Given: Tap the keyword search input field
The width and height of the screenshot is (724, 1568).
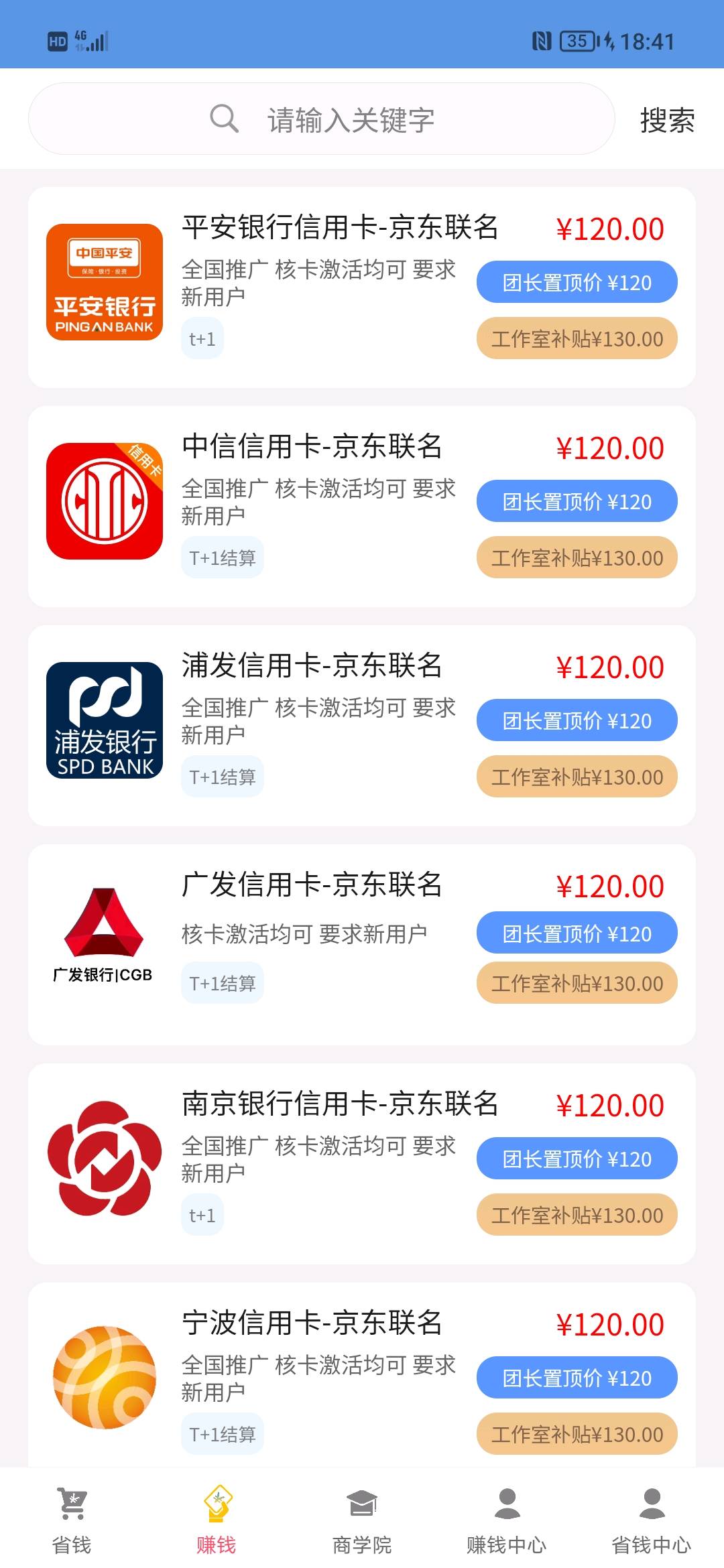Looking at the screenshot, I should click(x=349, y=120).
